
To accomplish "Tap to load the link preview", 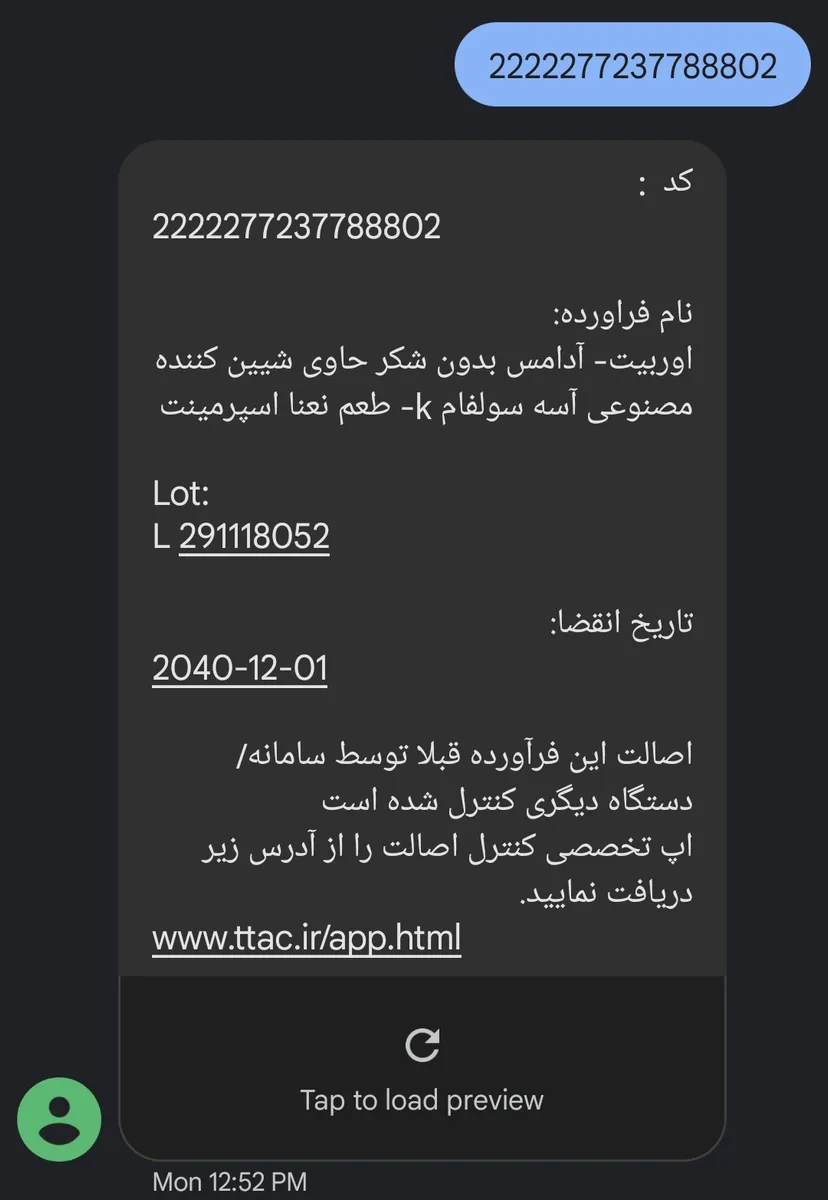I will click(422, 1068).
